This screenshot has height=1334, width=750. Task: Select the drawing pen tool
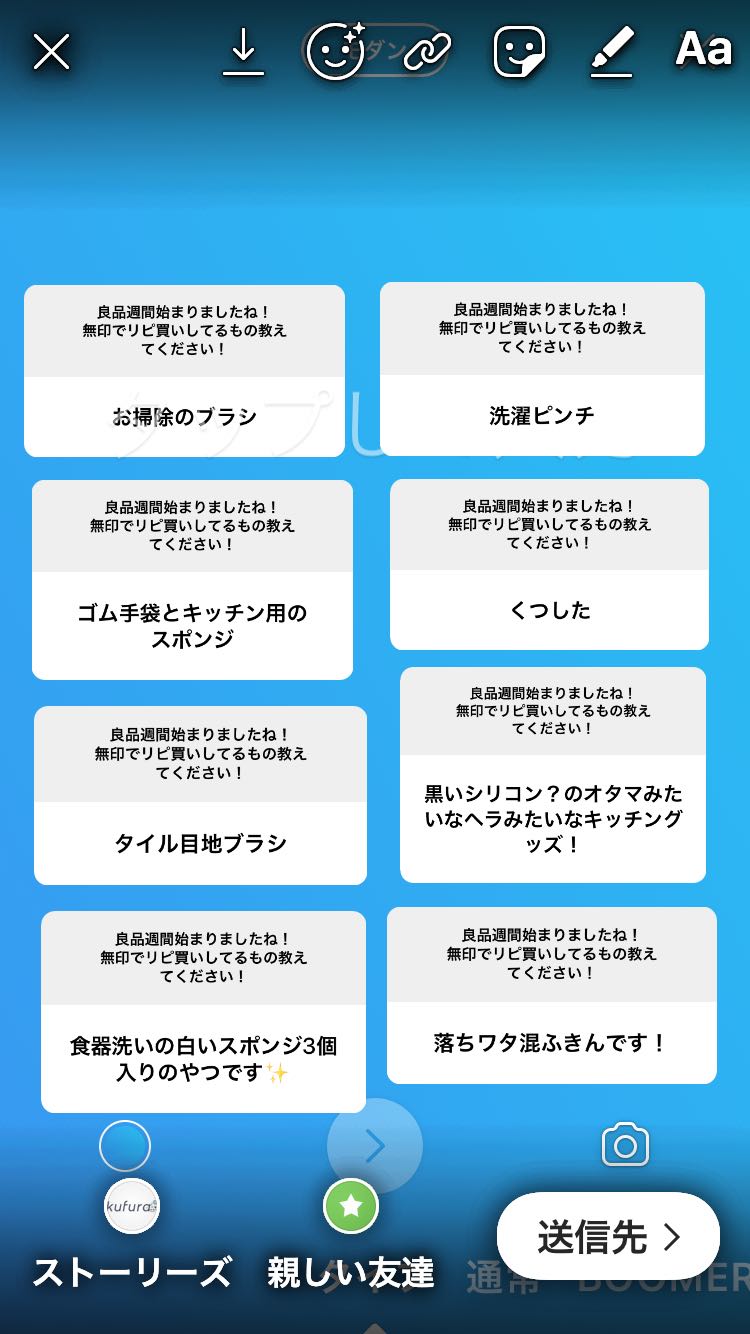pos(612,51)
